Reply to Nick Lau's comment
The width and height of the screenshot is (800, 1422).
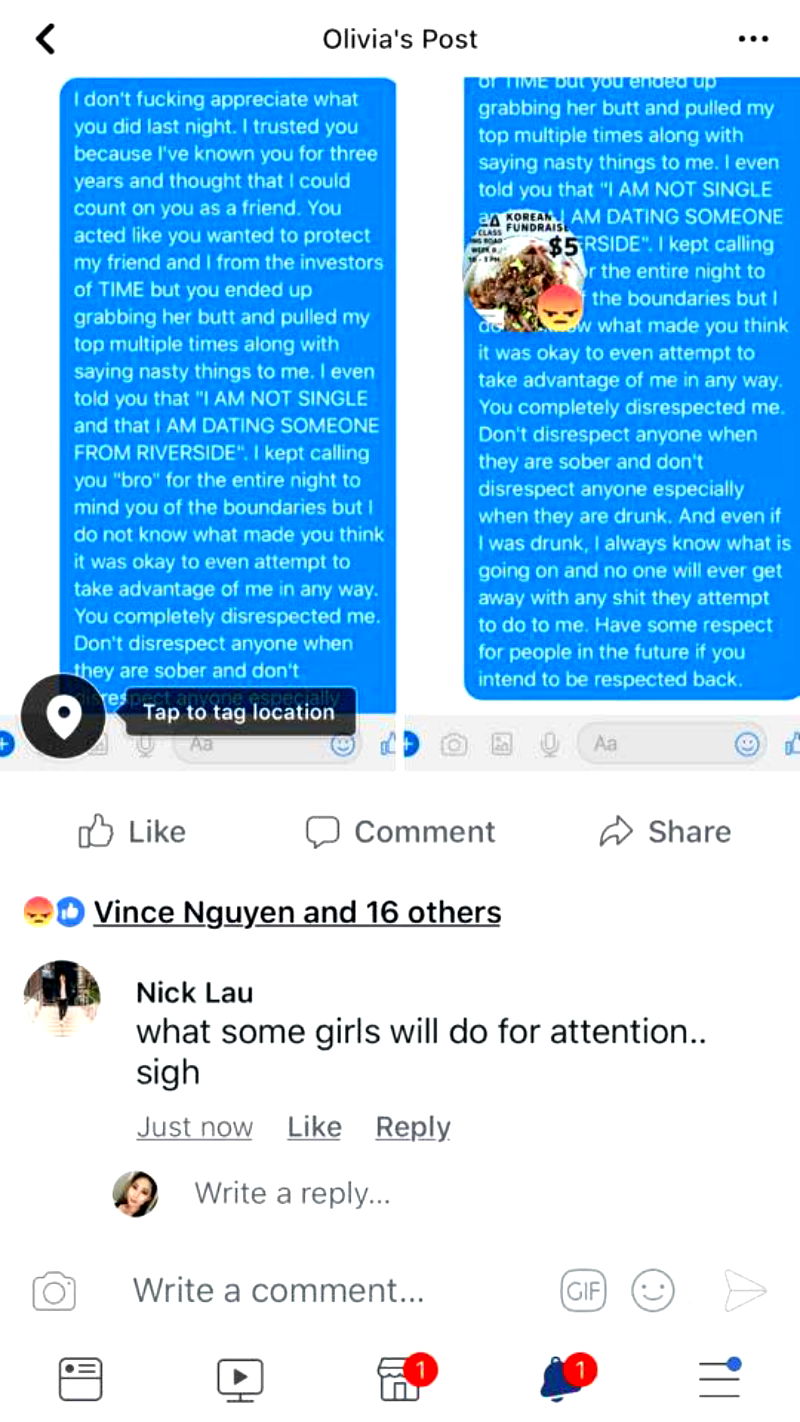413,1127
